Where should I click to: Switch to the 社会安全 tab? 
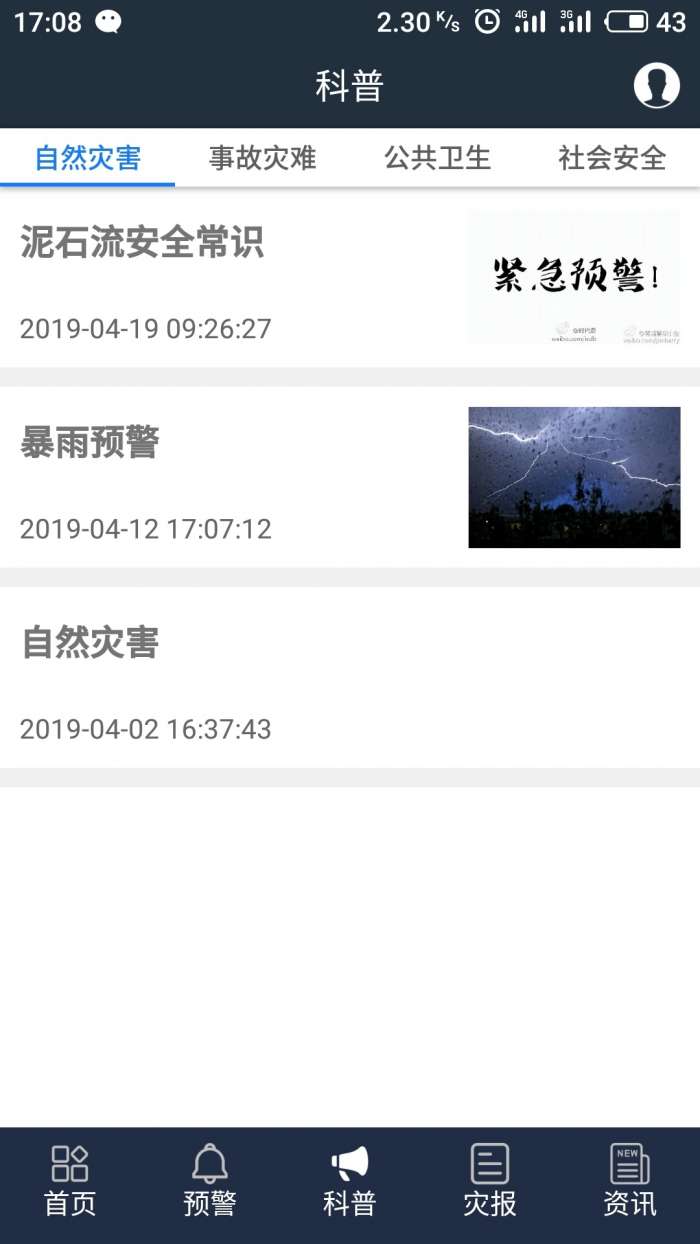(612, 158)
